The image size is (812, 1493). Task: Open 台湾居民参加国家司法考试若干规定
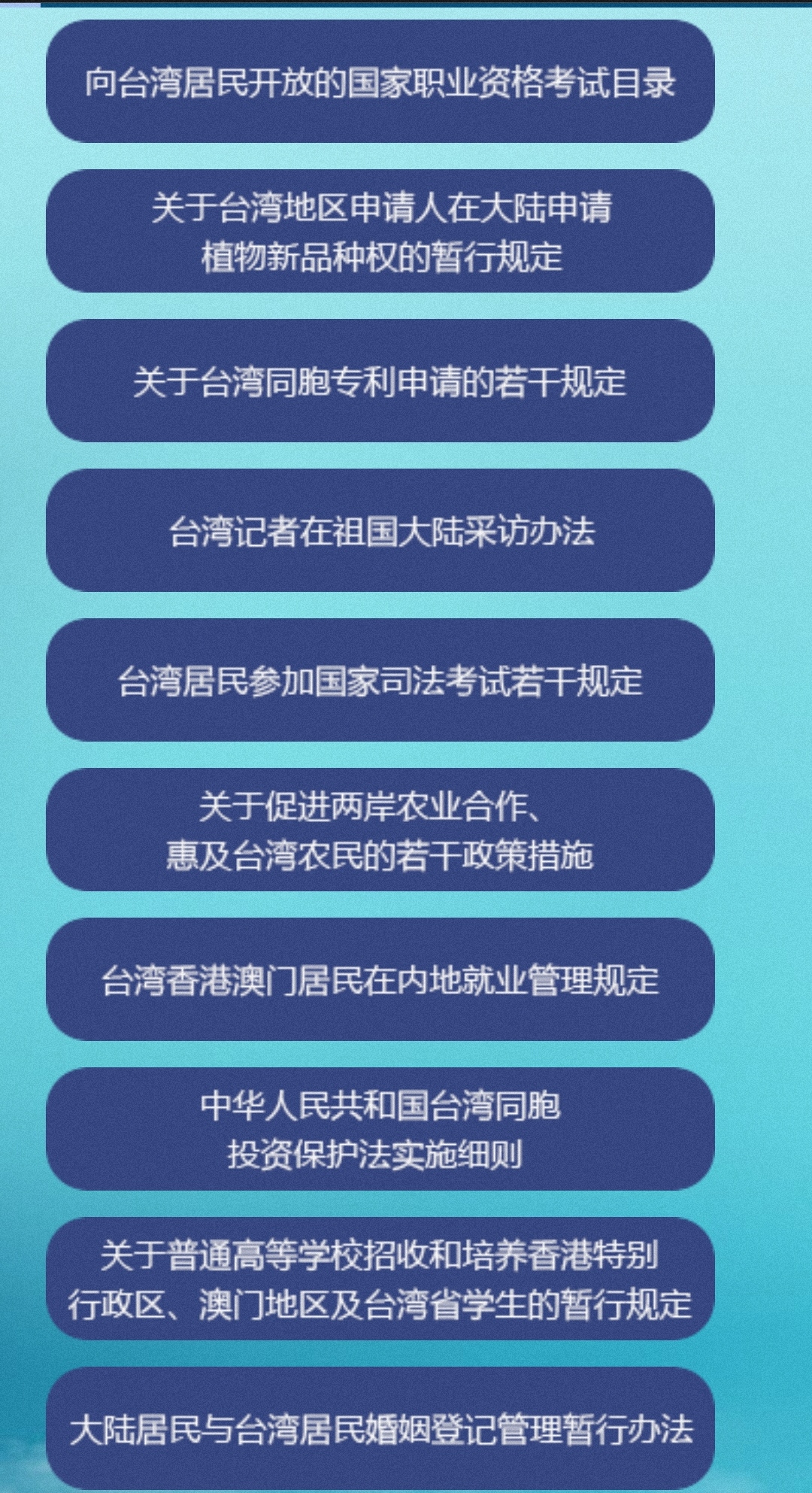pos(380,680)
